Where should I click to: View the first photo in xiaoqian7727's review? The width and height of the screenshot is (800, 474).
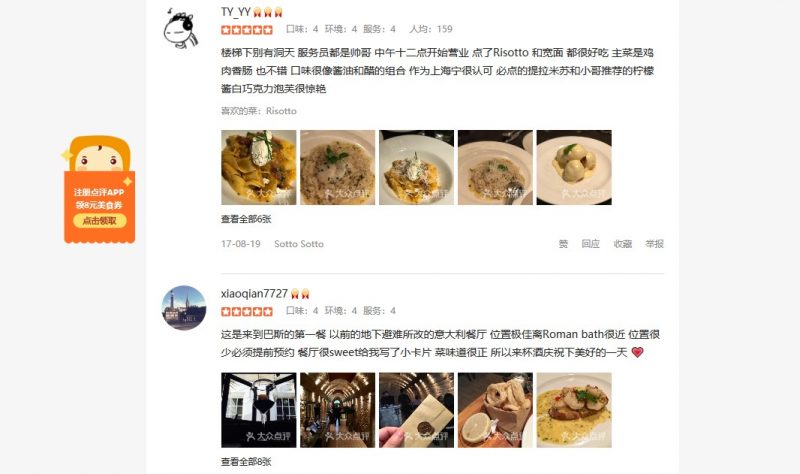tap(258, 410)
